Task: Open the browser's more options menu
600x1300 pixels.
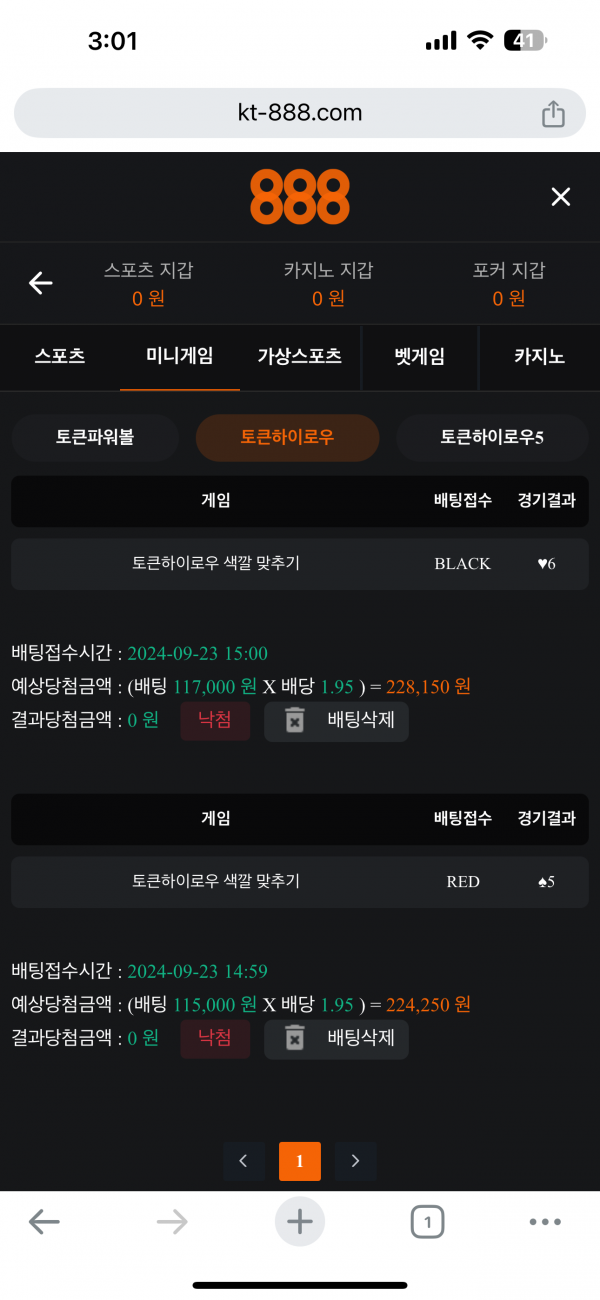Action: (x=545, y=1221)
